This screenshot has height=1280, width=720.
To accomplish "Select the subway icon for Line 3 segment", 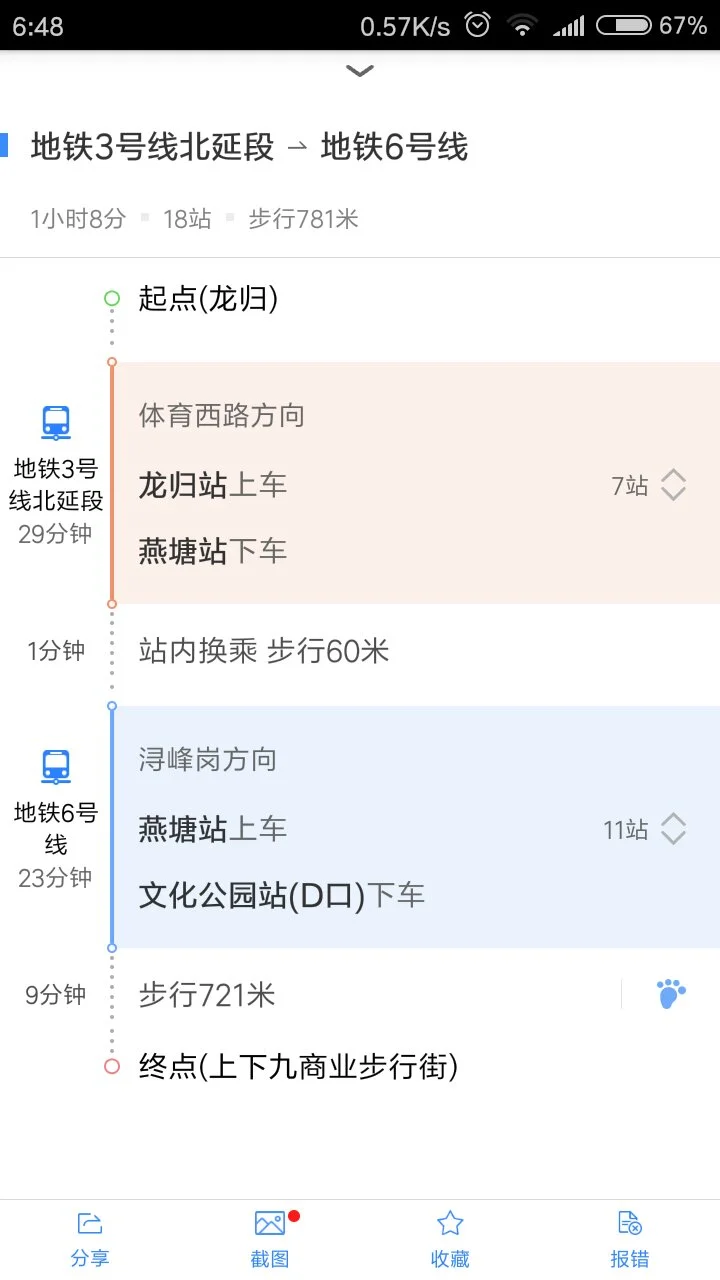I will (55, 421).
